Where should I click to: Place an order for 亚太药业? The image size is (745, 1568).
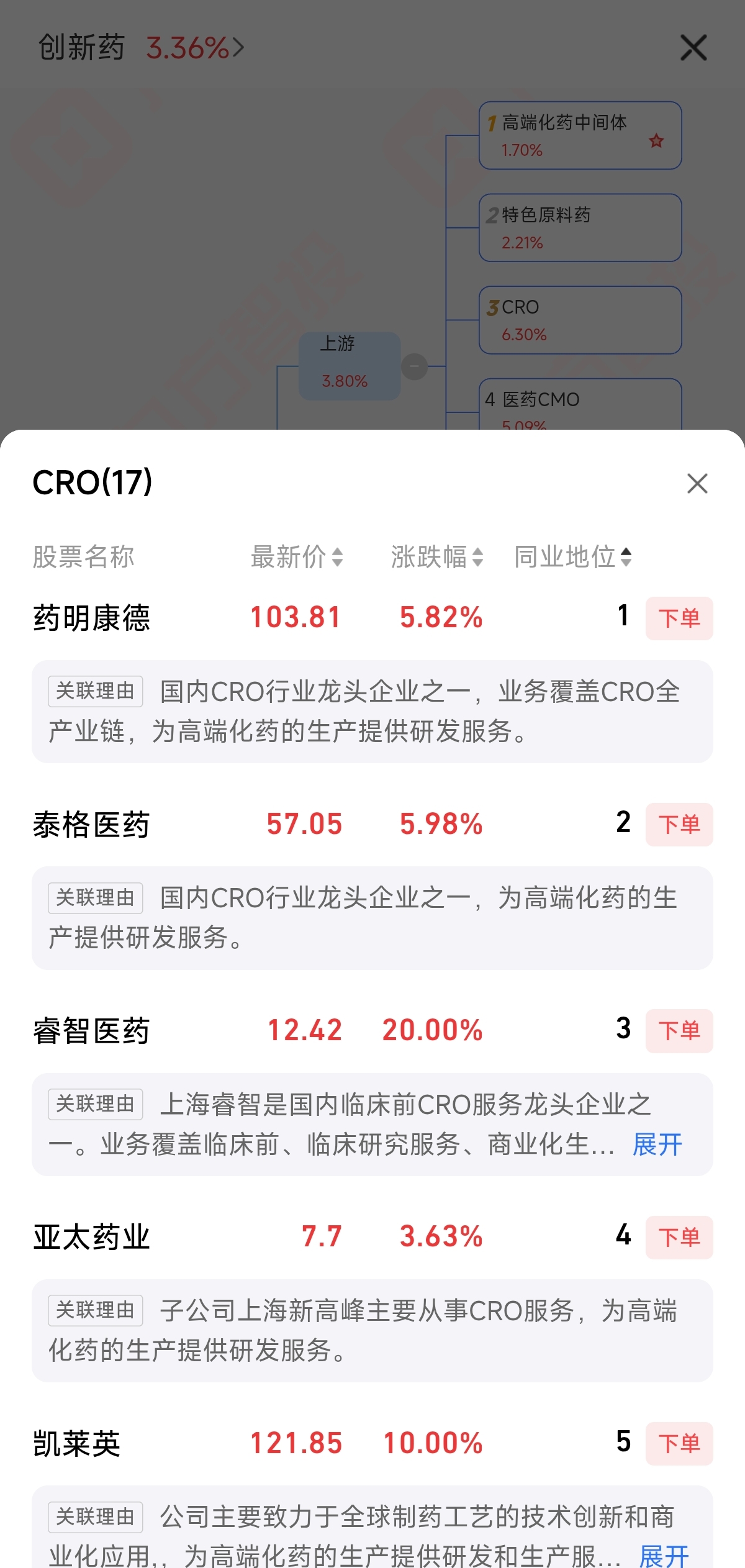tap(679, 1237)
